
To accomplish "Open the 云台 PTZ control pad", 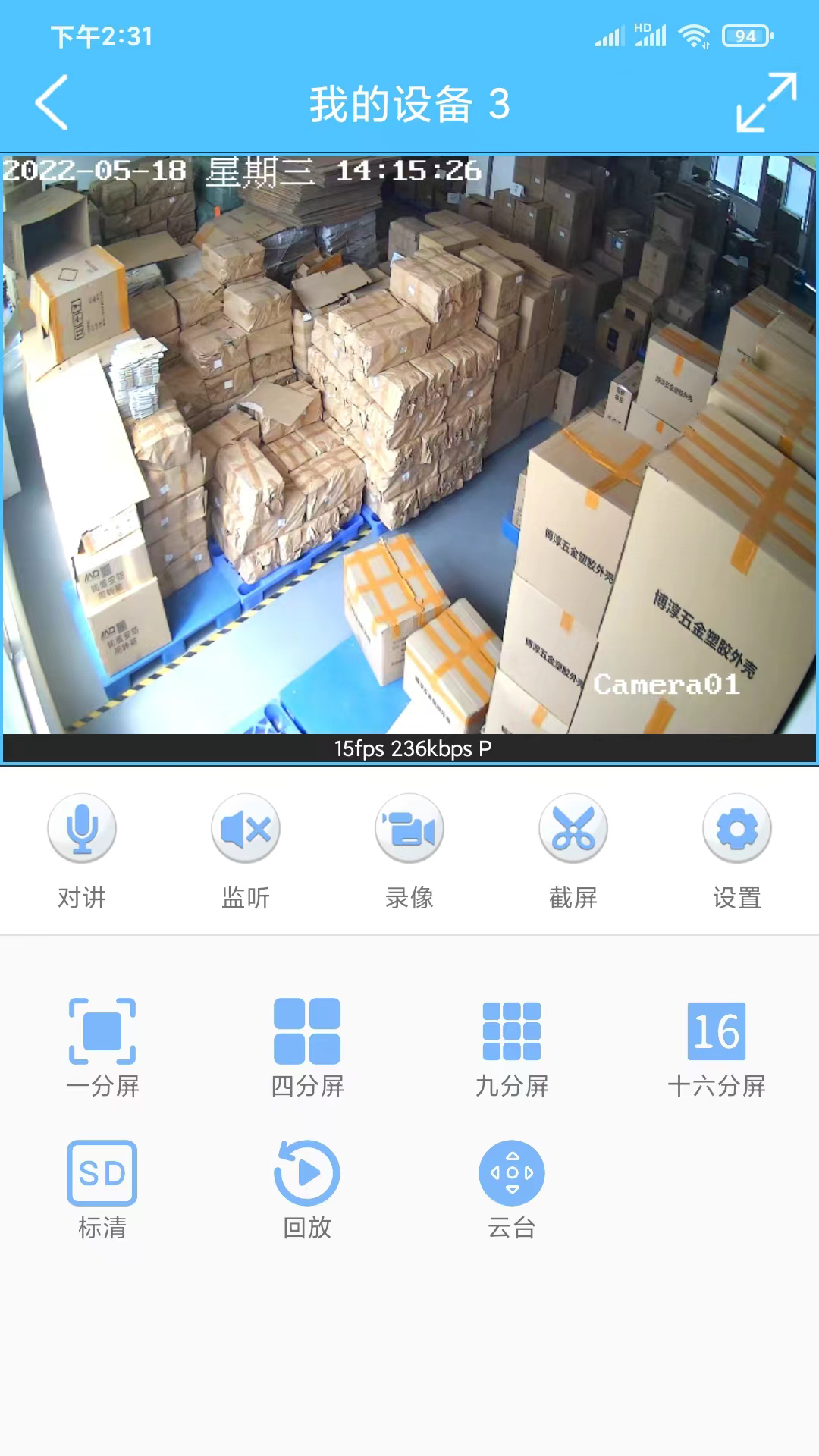I will point(512,1172).
